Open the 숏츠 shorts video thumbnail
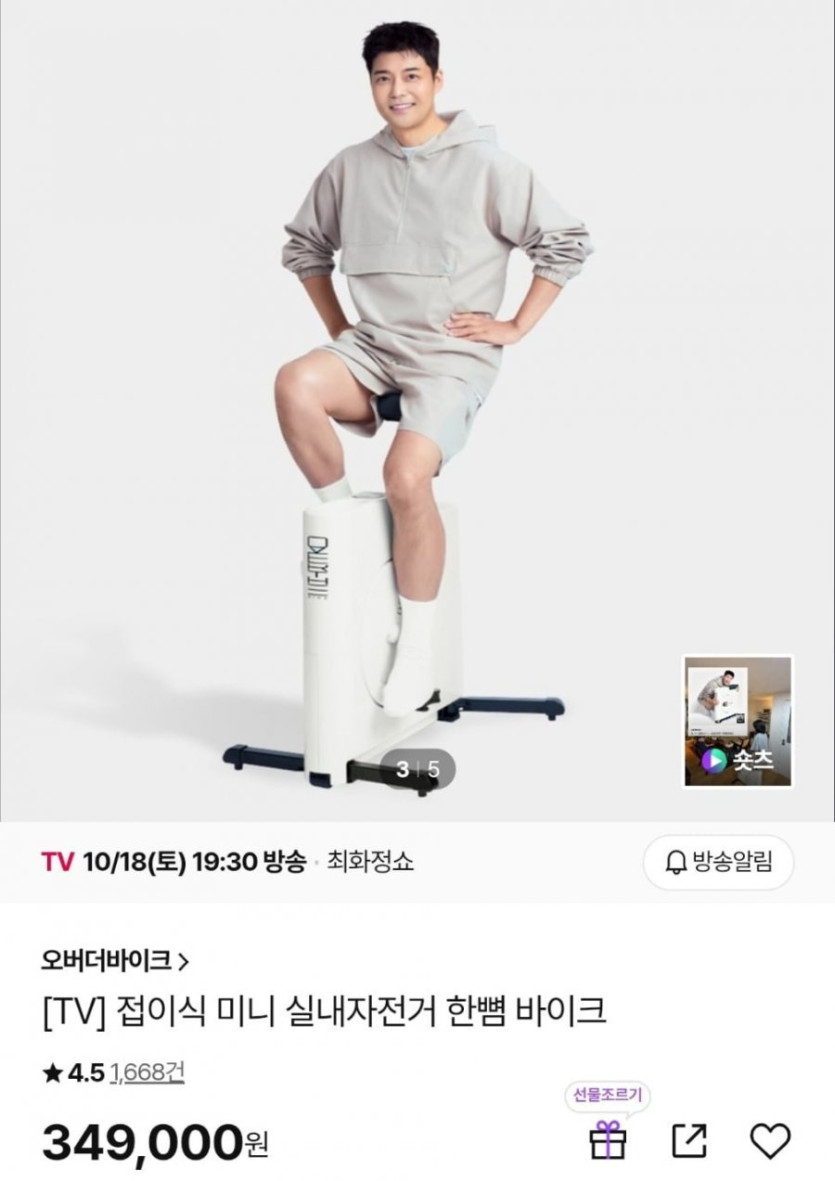835x1181 pixels. (x=738, y=721)
